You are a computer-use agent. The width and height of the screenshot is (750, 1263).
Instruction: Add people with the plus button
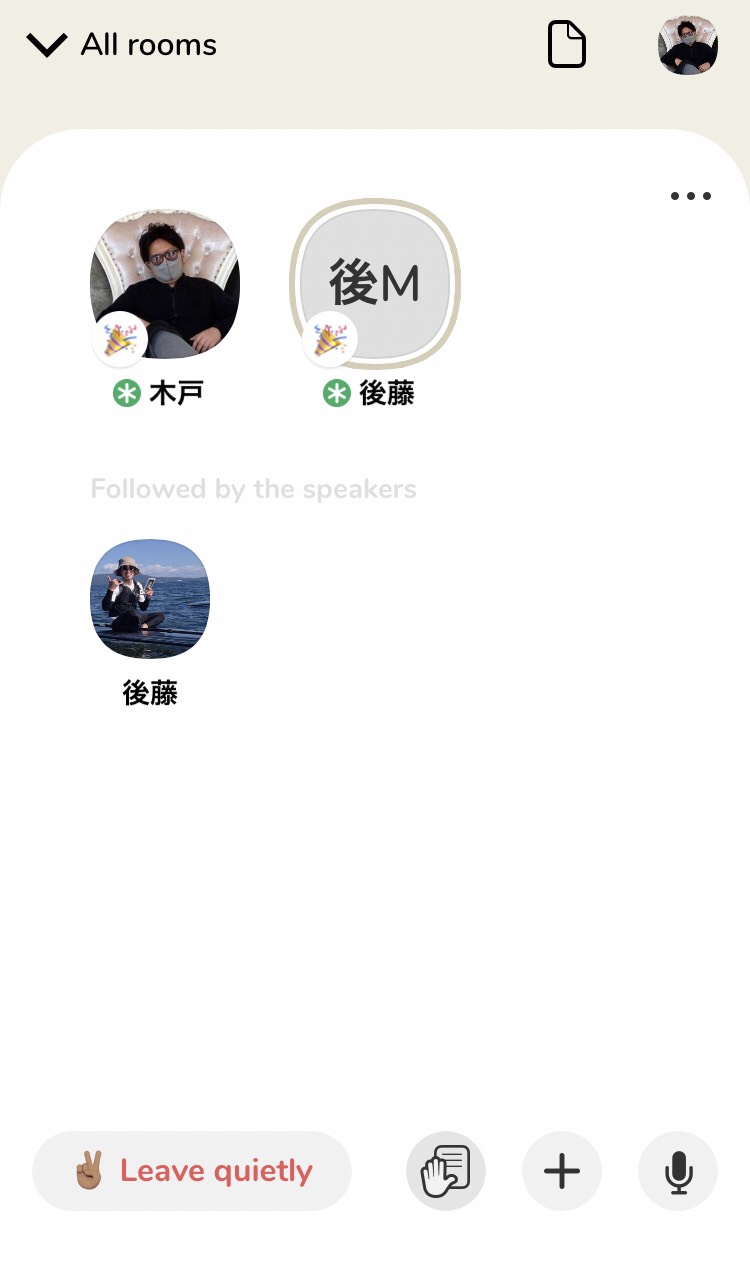562,1171
